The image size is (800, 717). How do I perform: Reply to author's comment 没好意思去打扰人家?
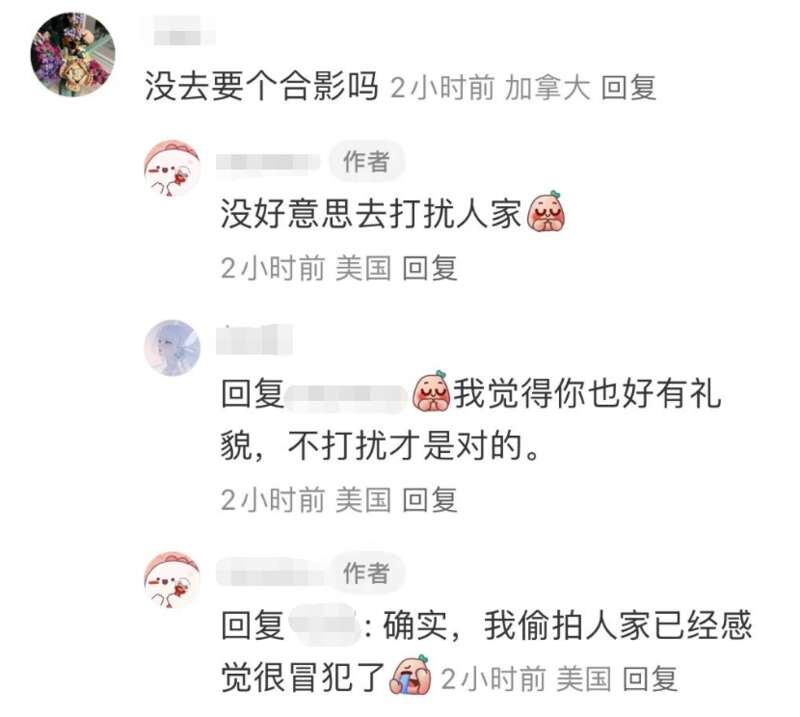coord(430,267)
